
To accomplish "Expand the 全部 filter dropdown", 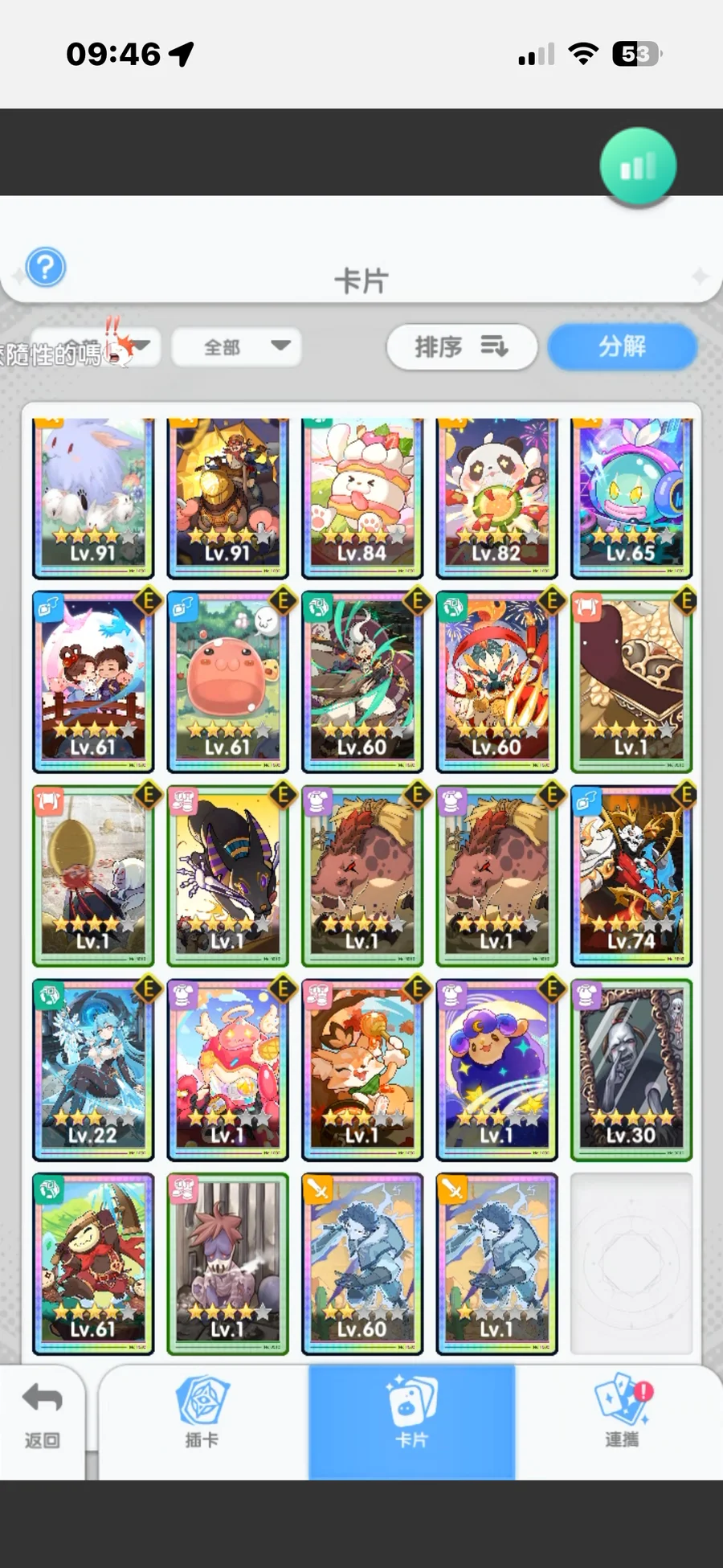I will point(237,346).
